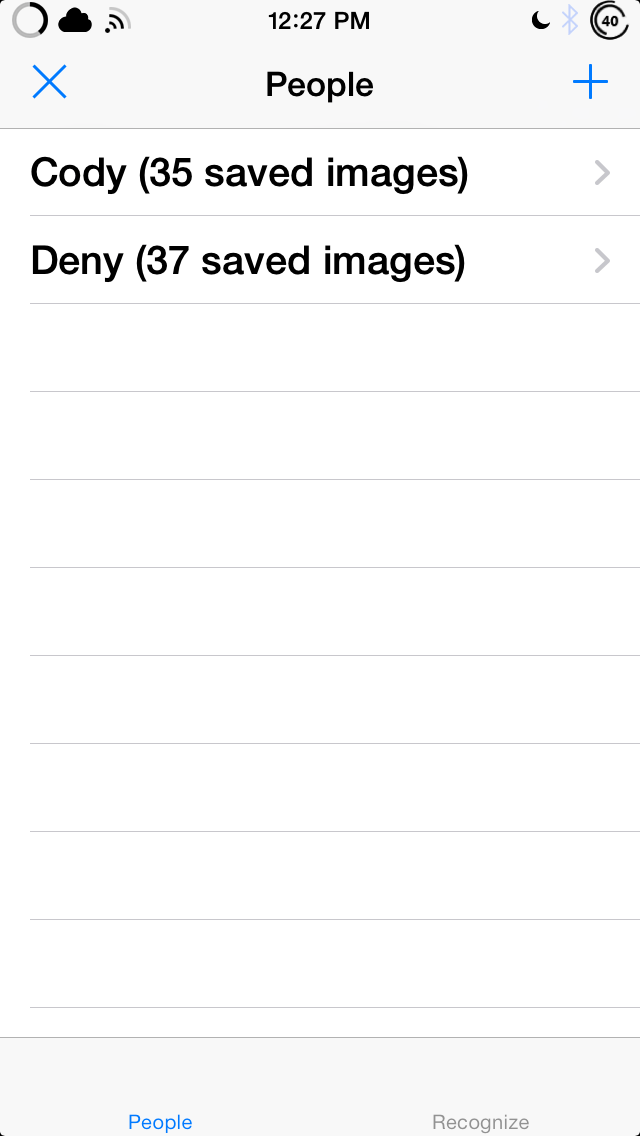This screenshot has height=1136, width=640.
Task: Close the People screen with the X
Action: [x=49, y=82]
